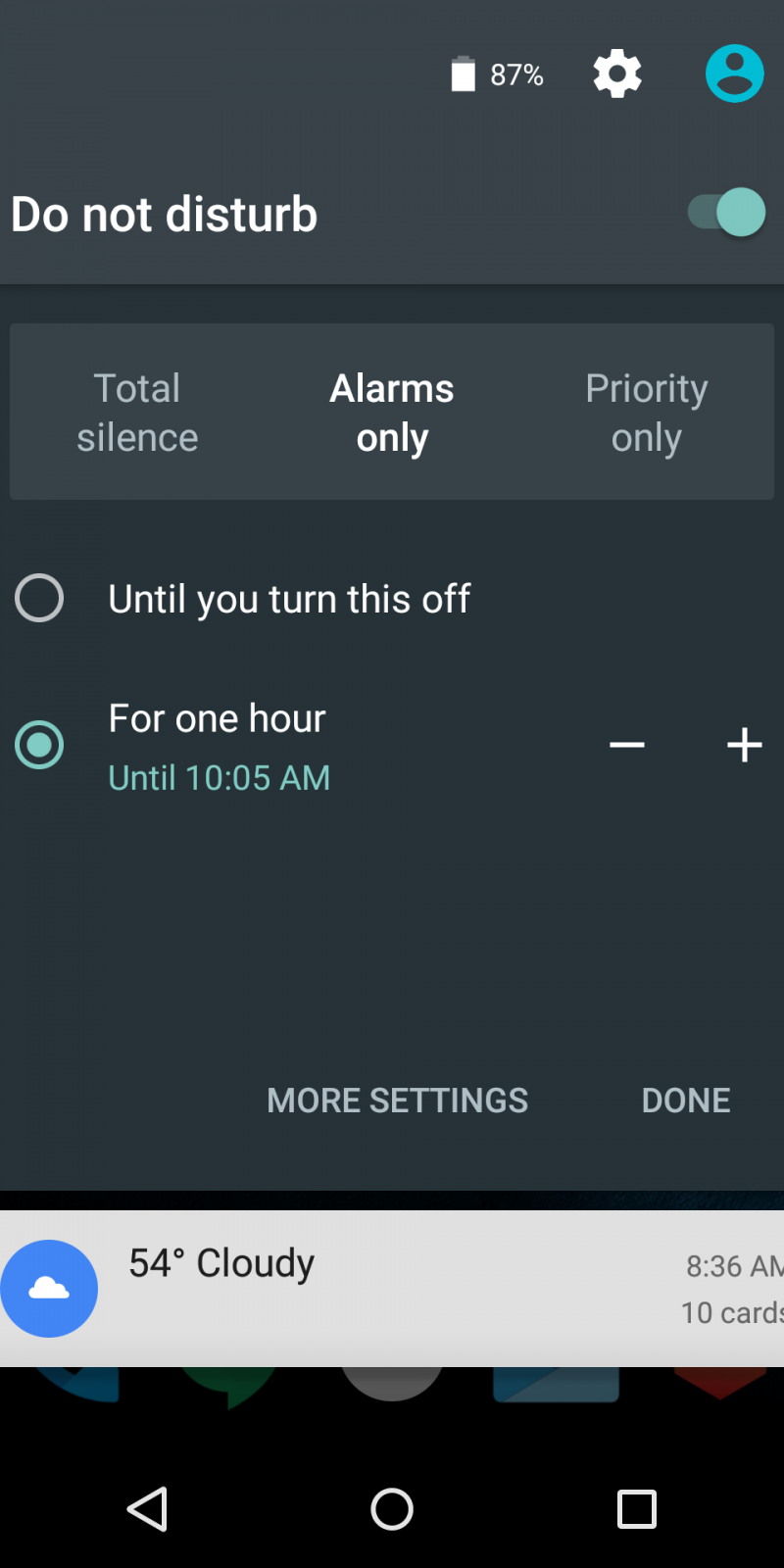
Task: Open MORE SETTINGS
Action: point(397,1101)
